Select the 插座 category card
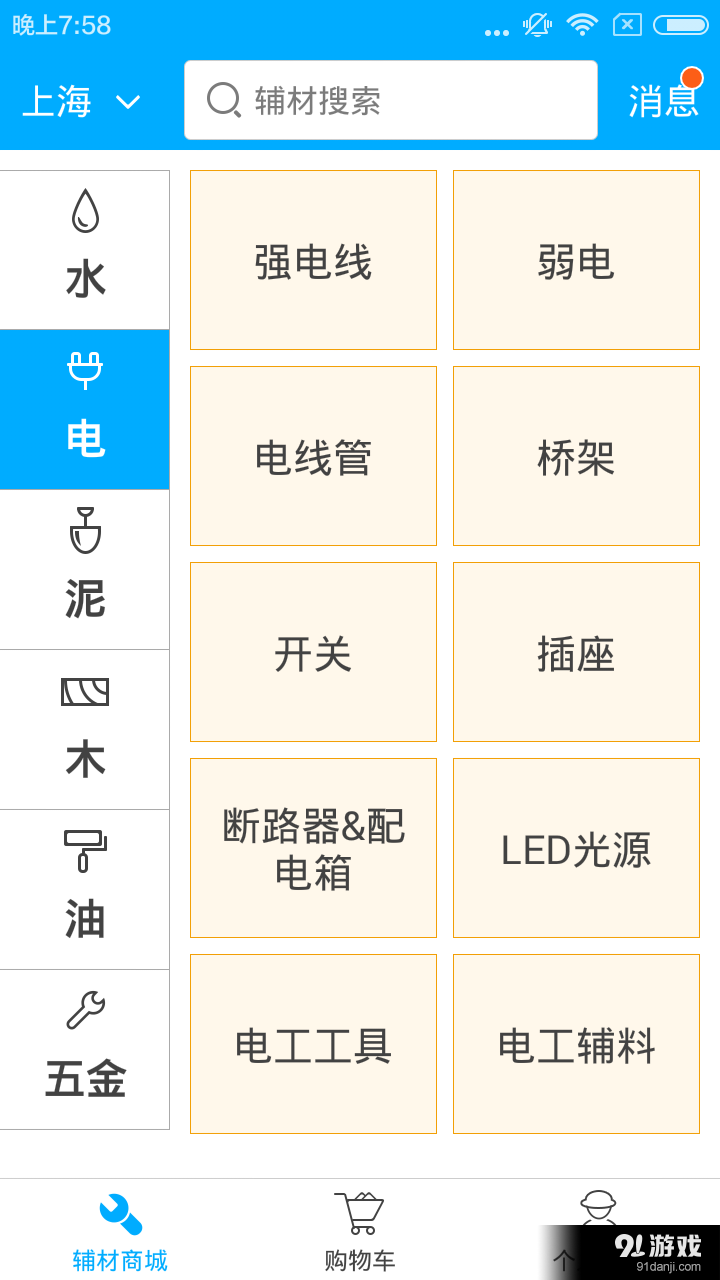 pyautogui.click(x=576, y=651)
